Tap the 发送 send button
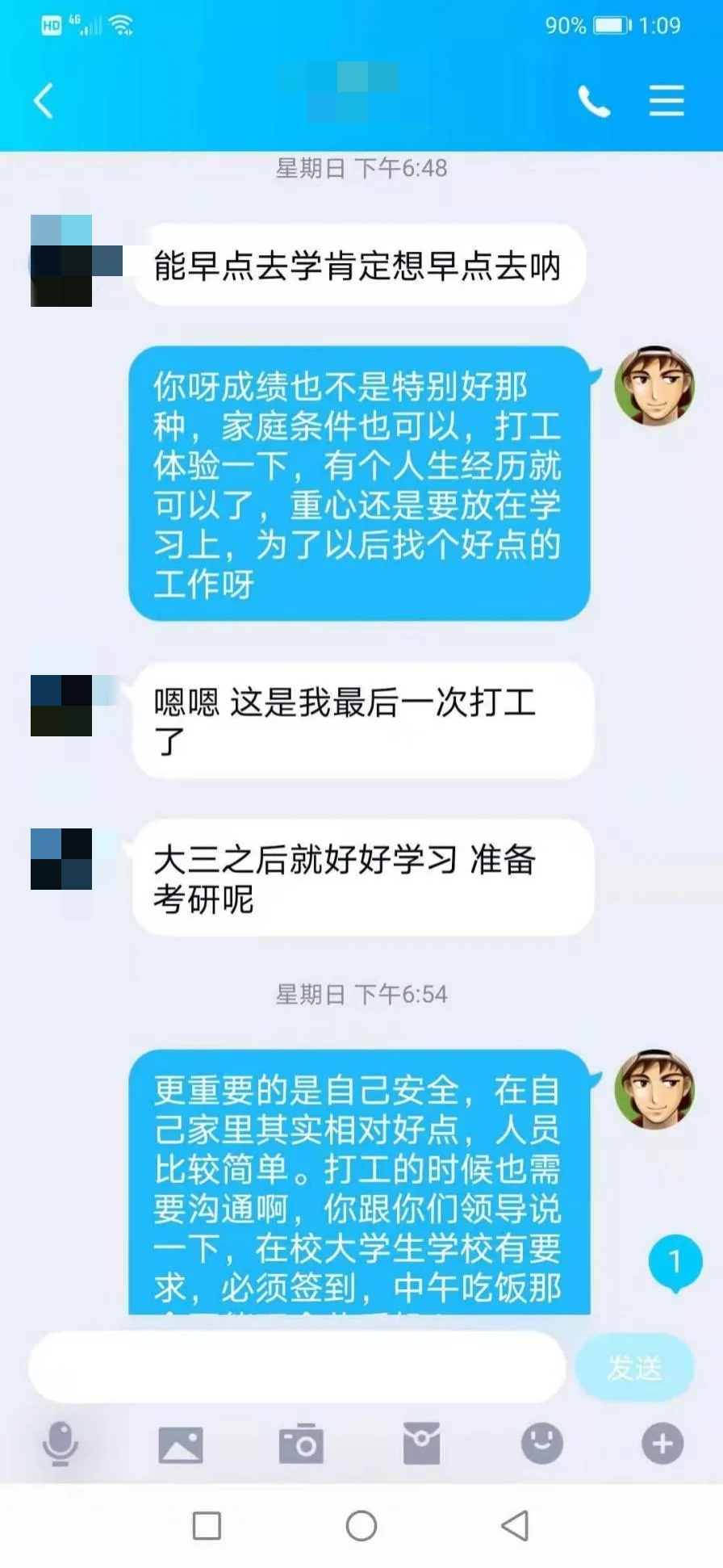The height and width of the screenshot is (1568, 723). [634, 1367]
